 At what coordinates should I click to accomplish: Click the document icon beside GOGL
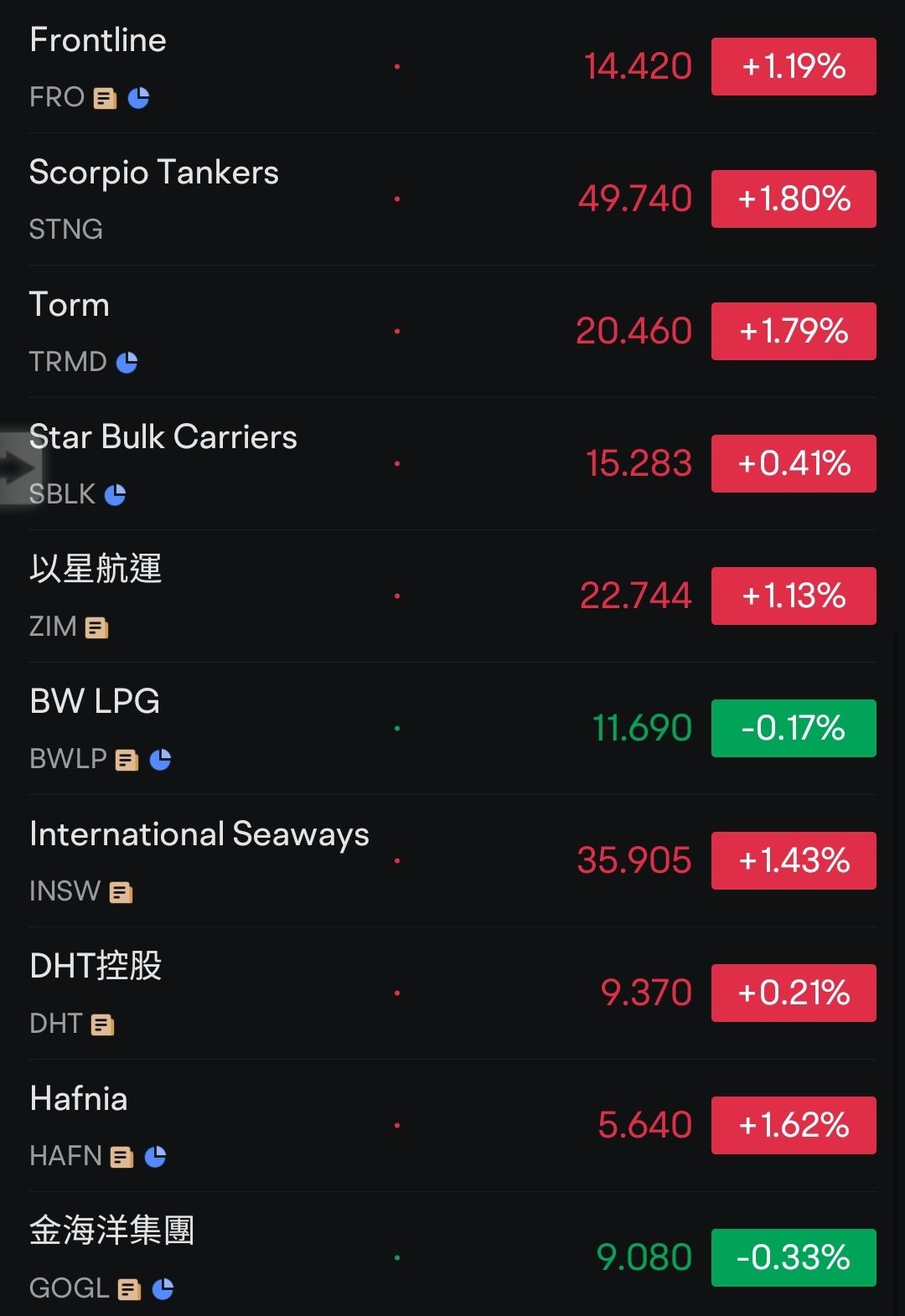[128, 1288]
